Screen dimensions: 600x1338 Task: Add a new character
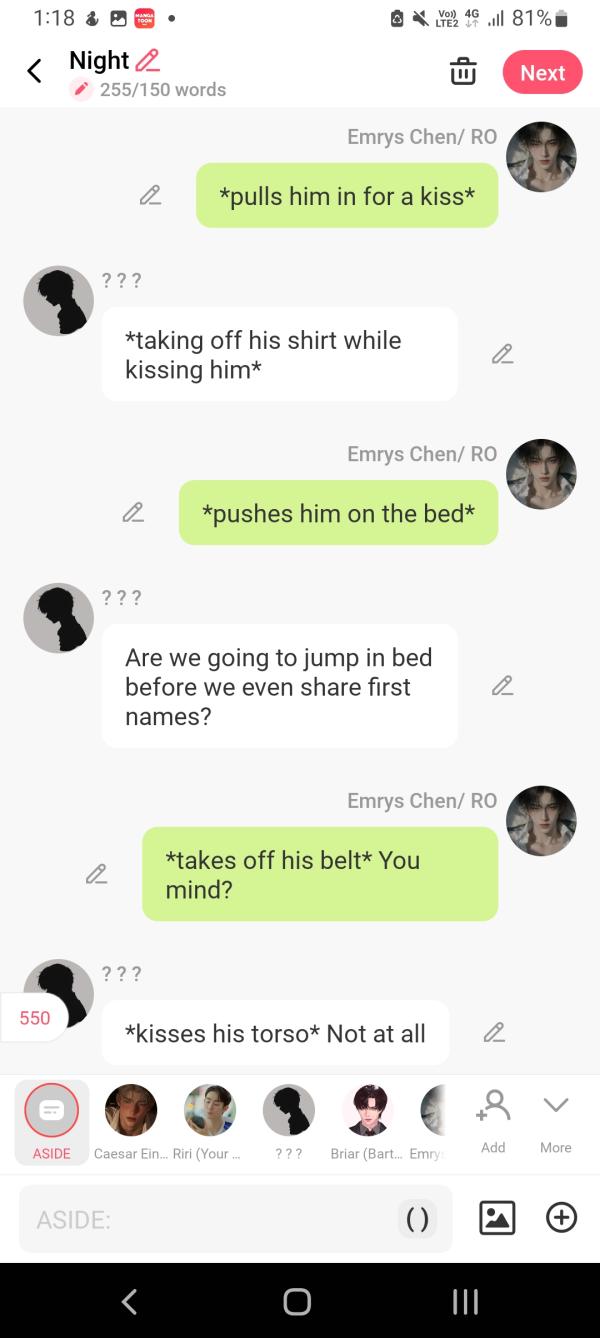[x=493, y=1120]
